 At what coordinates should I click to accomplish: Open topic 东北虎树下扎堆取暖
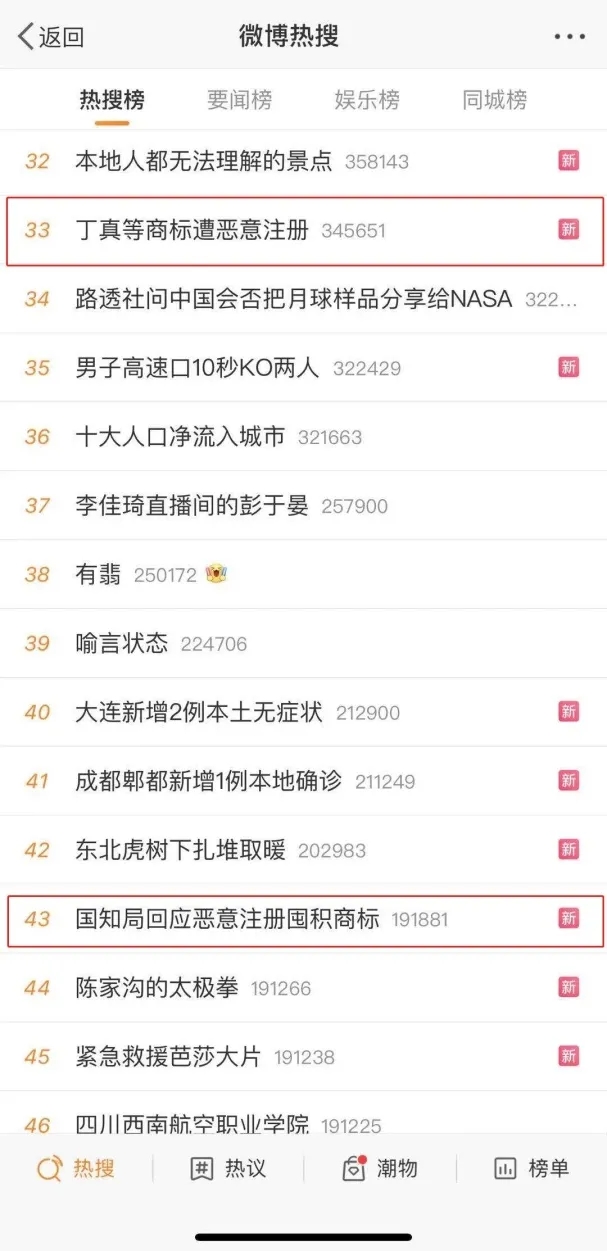[180, 850]
